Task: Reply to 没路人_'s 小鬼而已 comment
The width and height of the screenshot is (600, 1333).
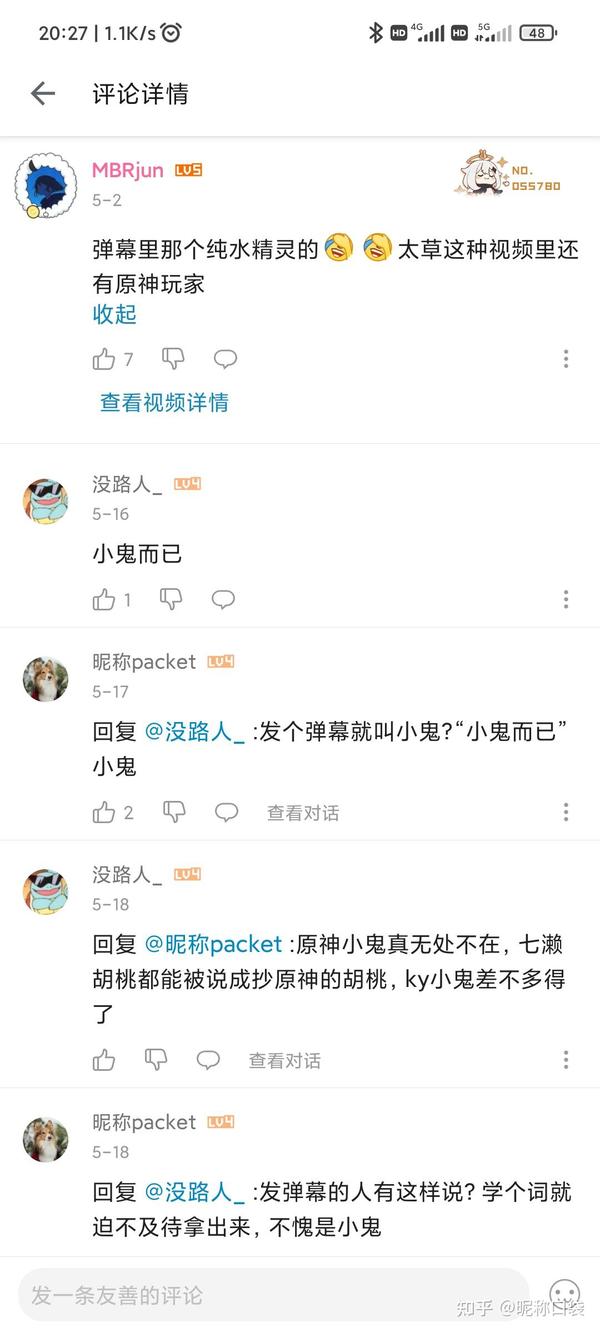Action: [223, 599]
